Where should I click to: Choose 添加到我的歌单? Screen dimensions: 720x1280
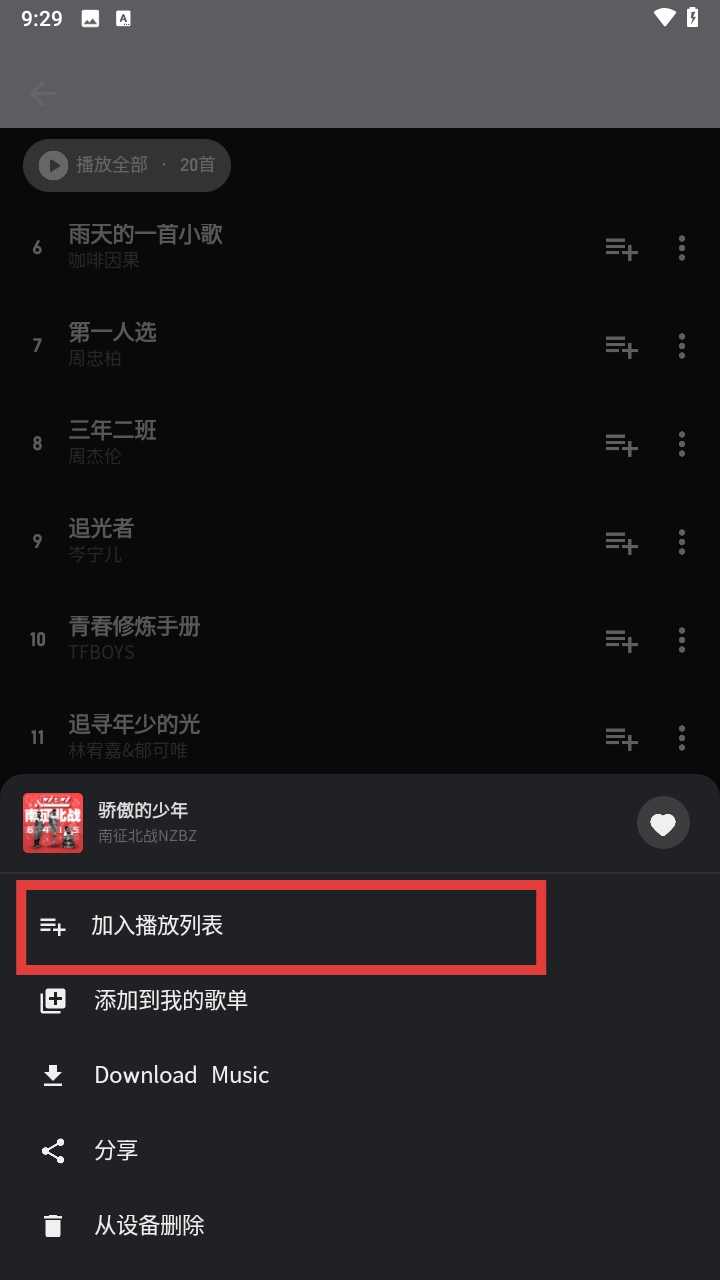[170, 1000]
